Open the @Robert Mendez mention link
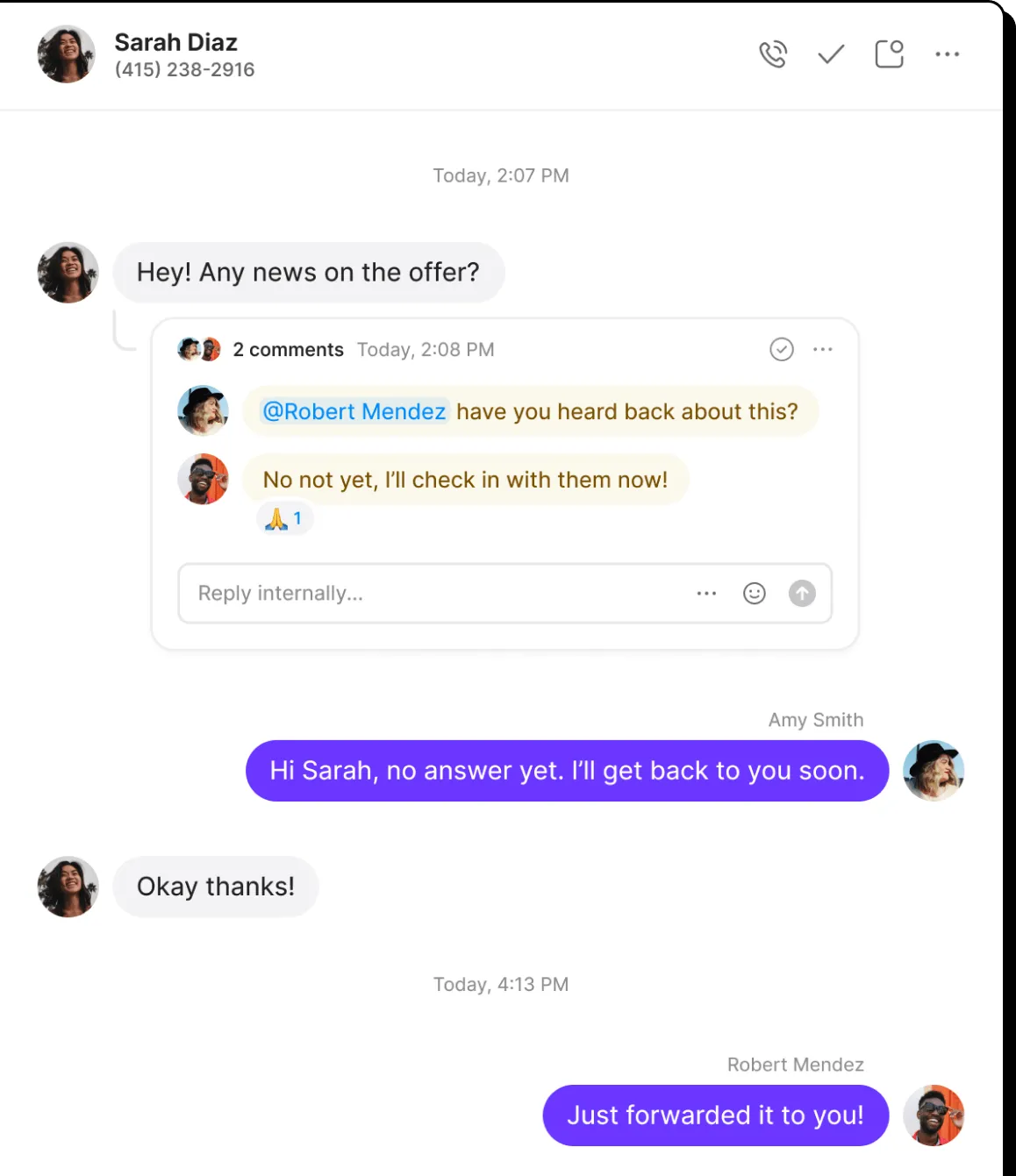Screen dimensions: 1016x1176 click(352, 411)
